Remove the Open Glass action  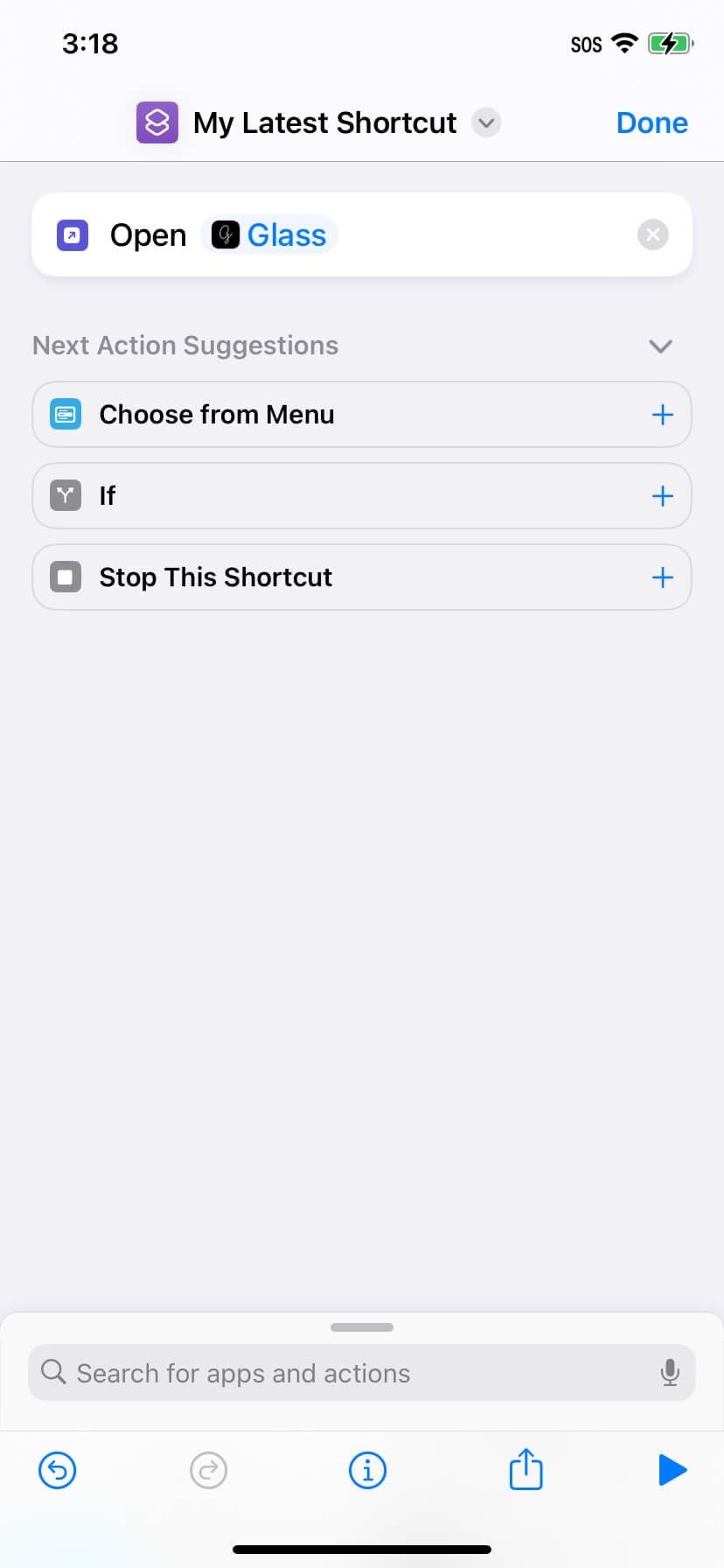tap(652, 234)
